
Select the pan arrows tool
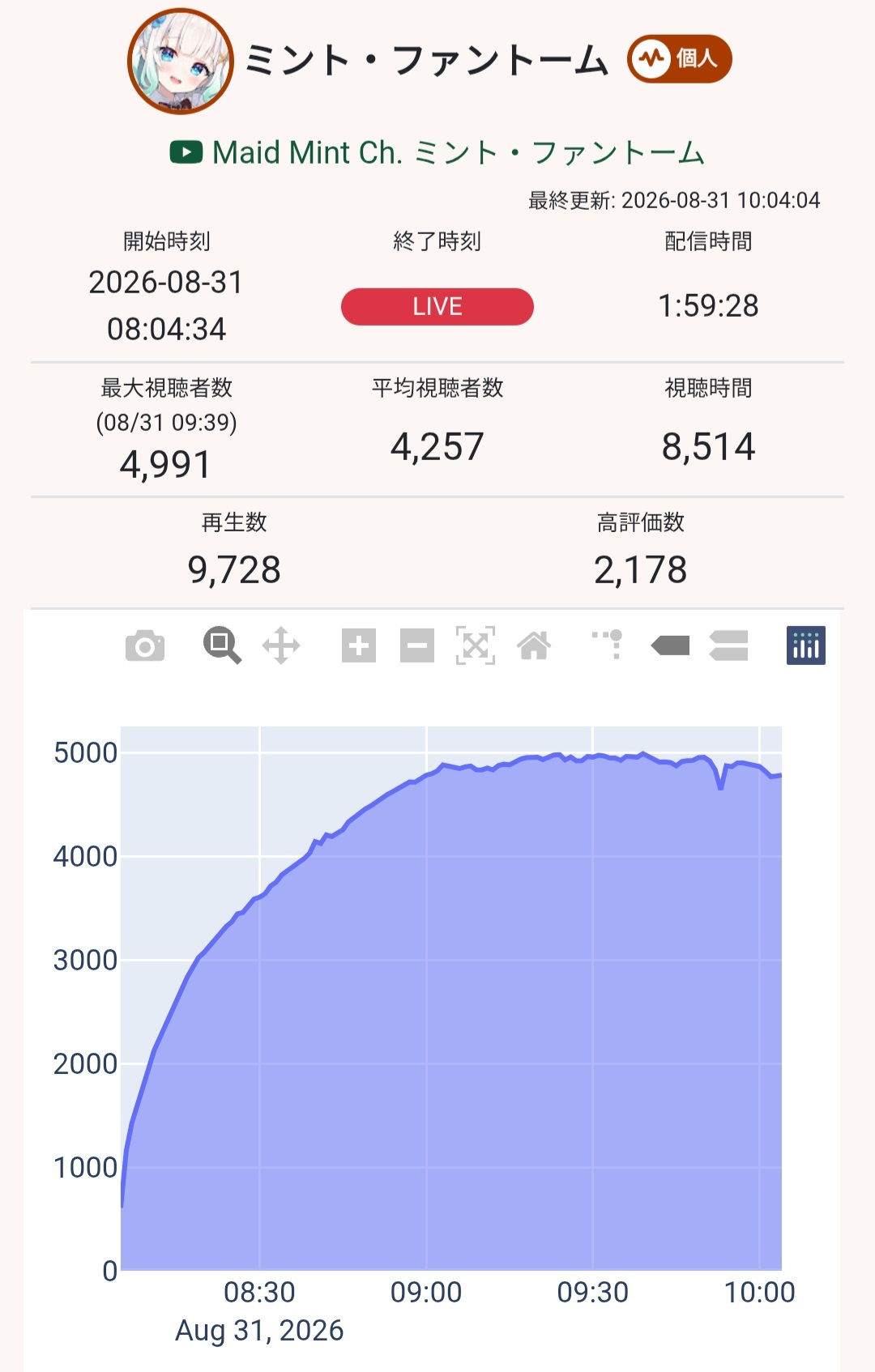coord(281,646)
